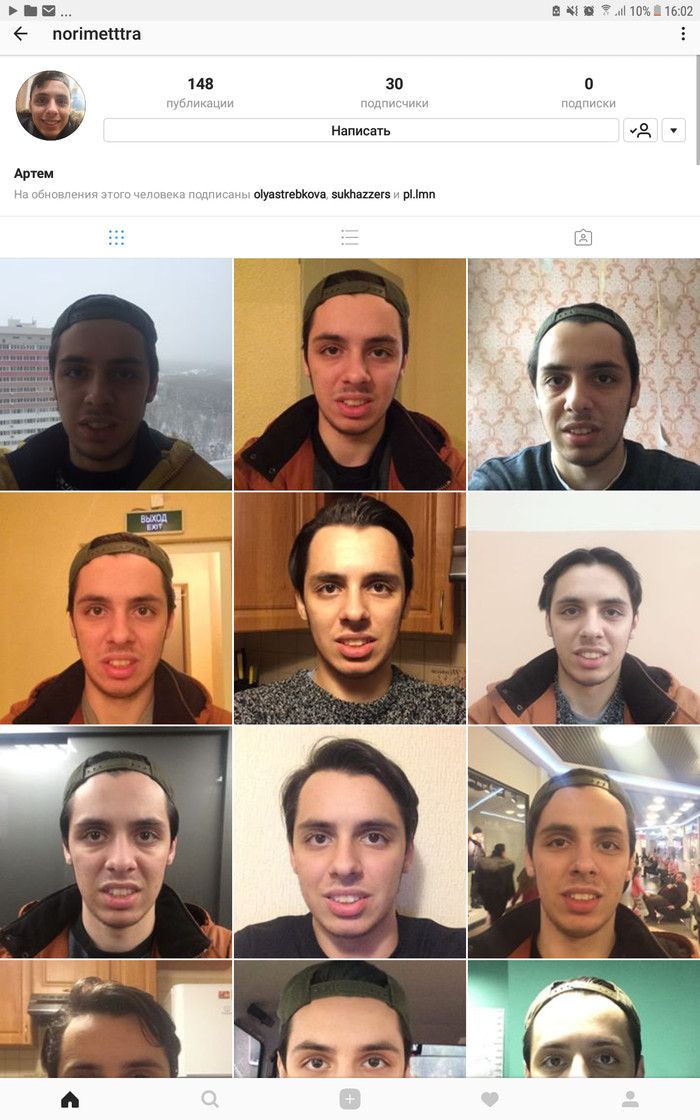Open the profile picture avatar
The width and height of the screenshot is (700, 1120).
pos(50,105)
